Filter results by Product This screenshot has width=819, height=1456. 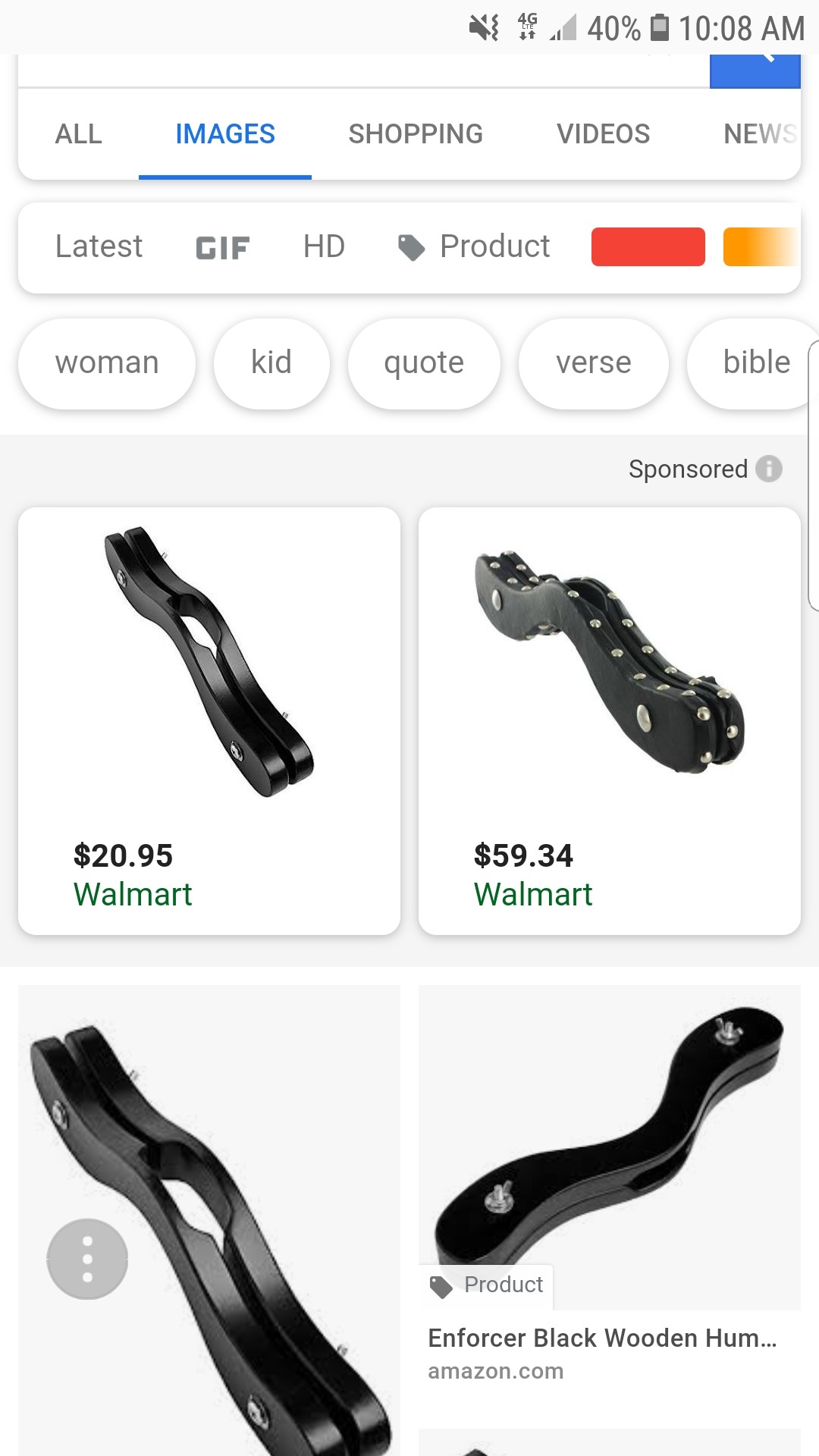pyautogui.click(x=475, y=246)
